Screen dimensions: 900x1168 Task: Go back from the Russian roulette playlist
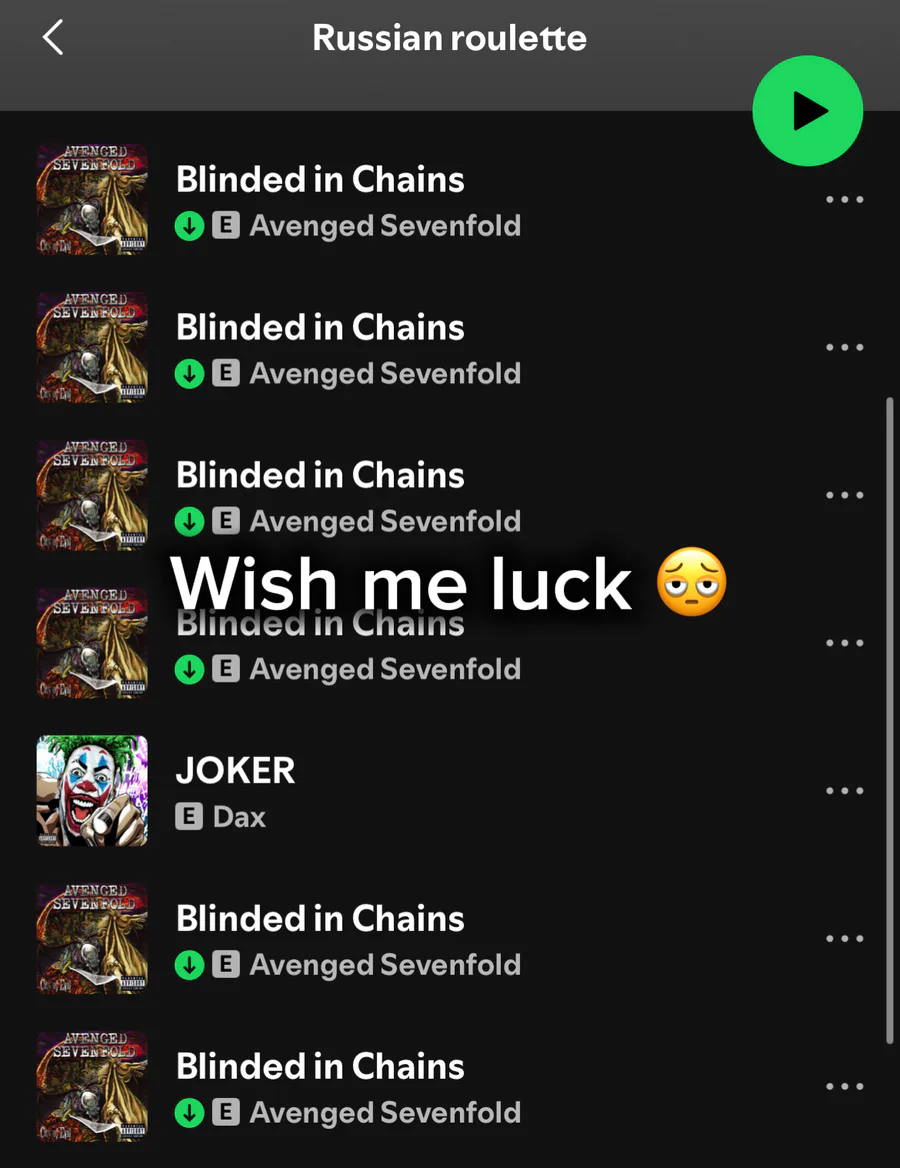pos(53,38)
